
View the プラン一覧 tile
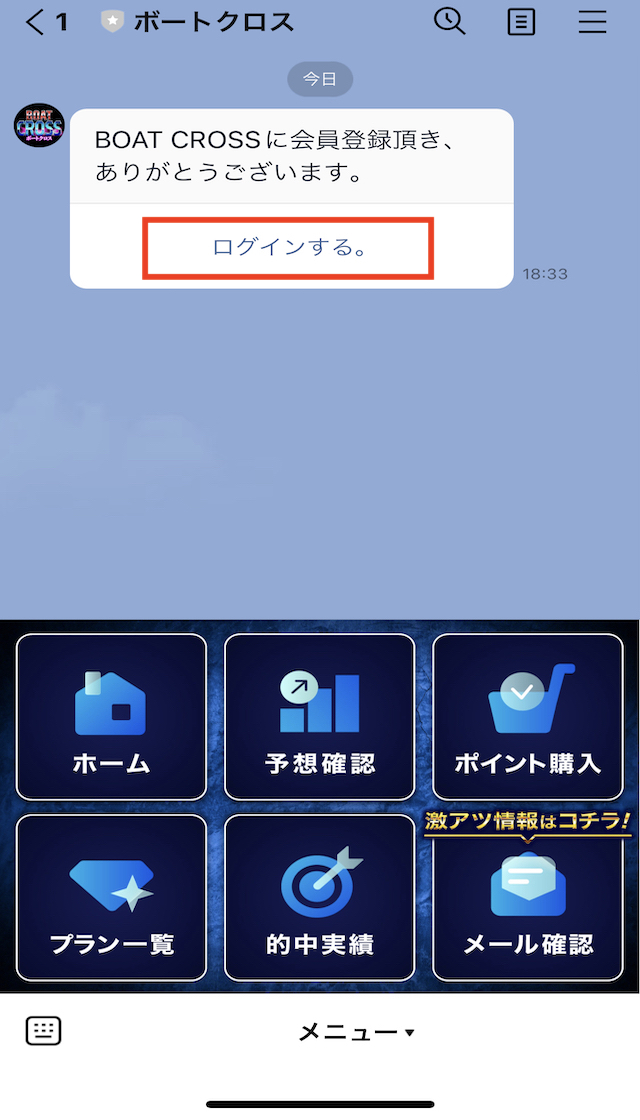point(111,897)
